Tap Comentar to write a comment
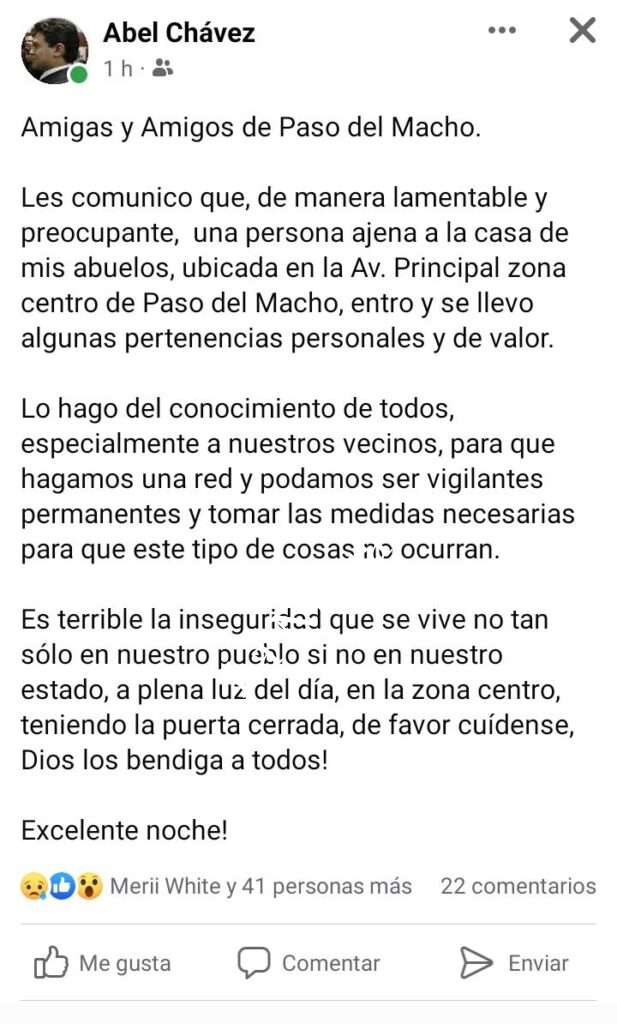 [x=309, y=963]
